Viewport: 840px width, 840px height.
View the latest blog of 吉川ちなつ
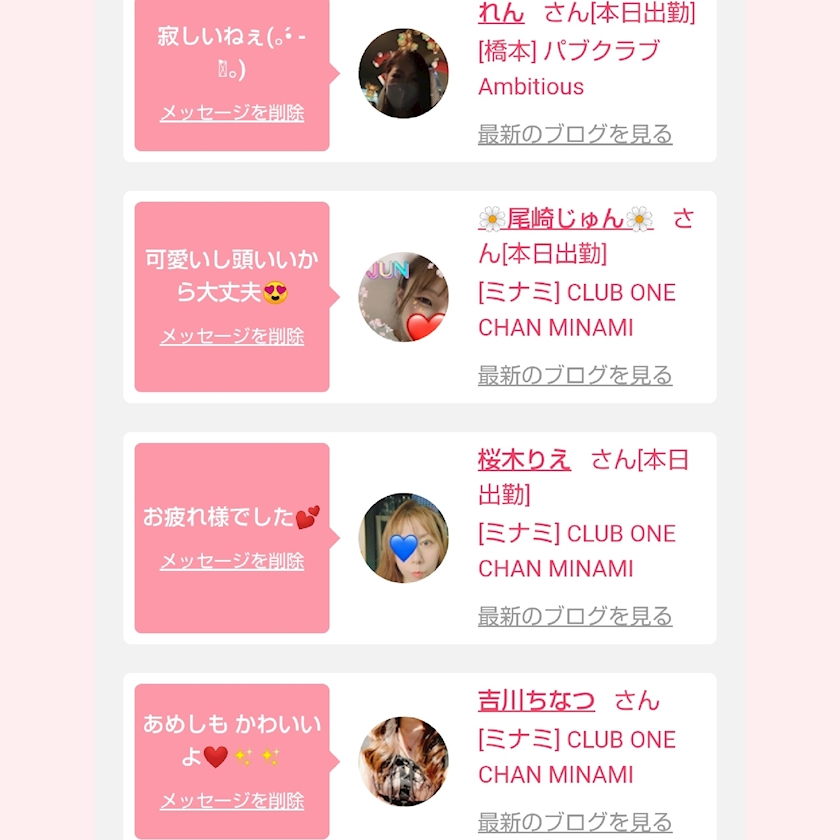[575, 822]
